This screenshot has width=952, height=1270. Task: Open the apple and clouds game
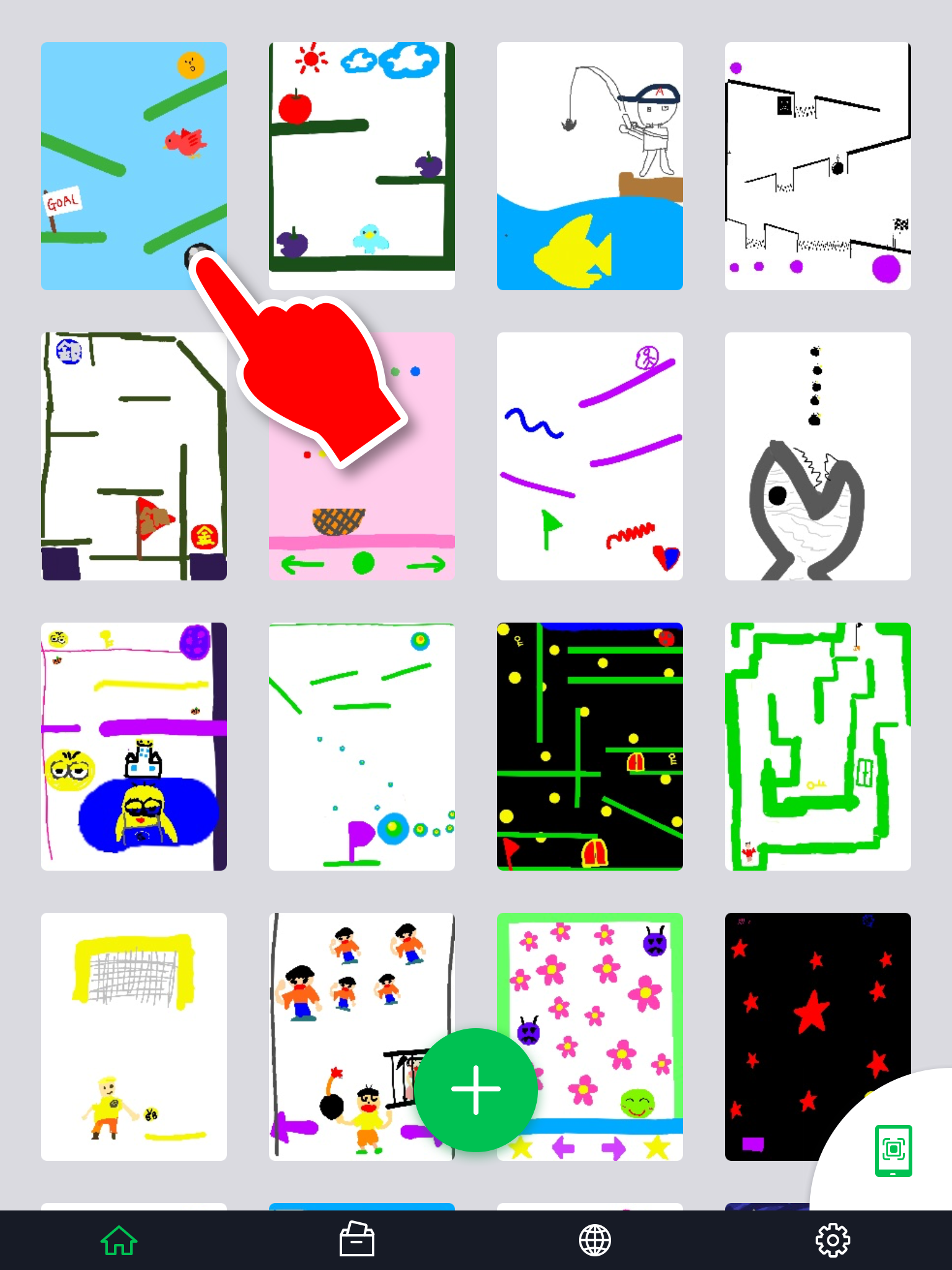click(x=362, y=166)
